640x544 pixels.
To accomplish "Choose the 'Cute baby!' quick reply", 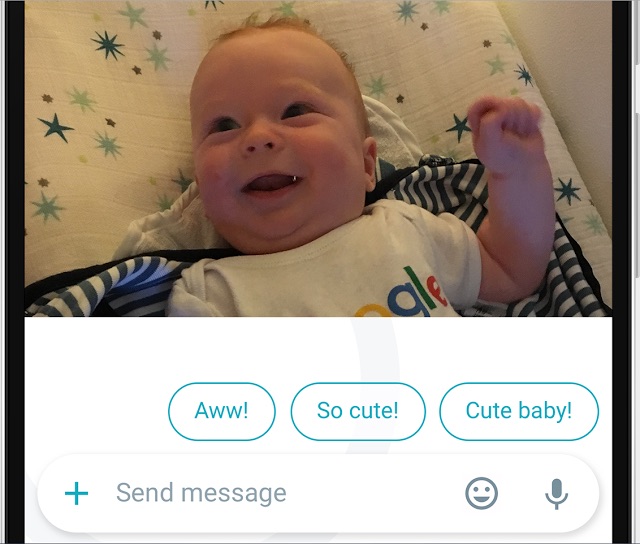I will pos(519,411).
